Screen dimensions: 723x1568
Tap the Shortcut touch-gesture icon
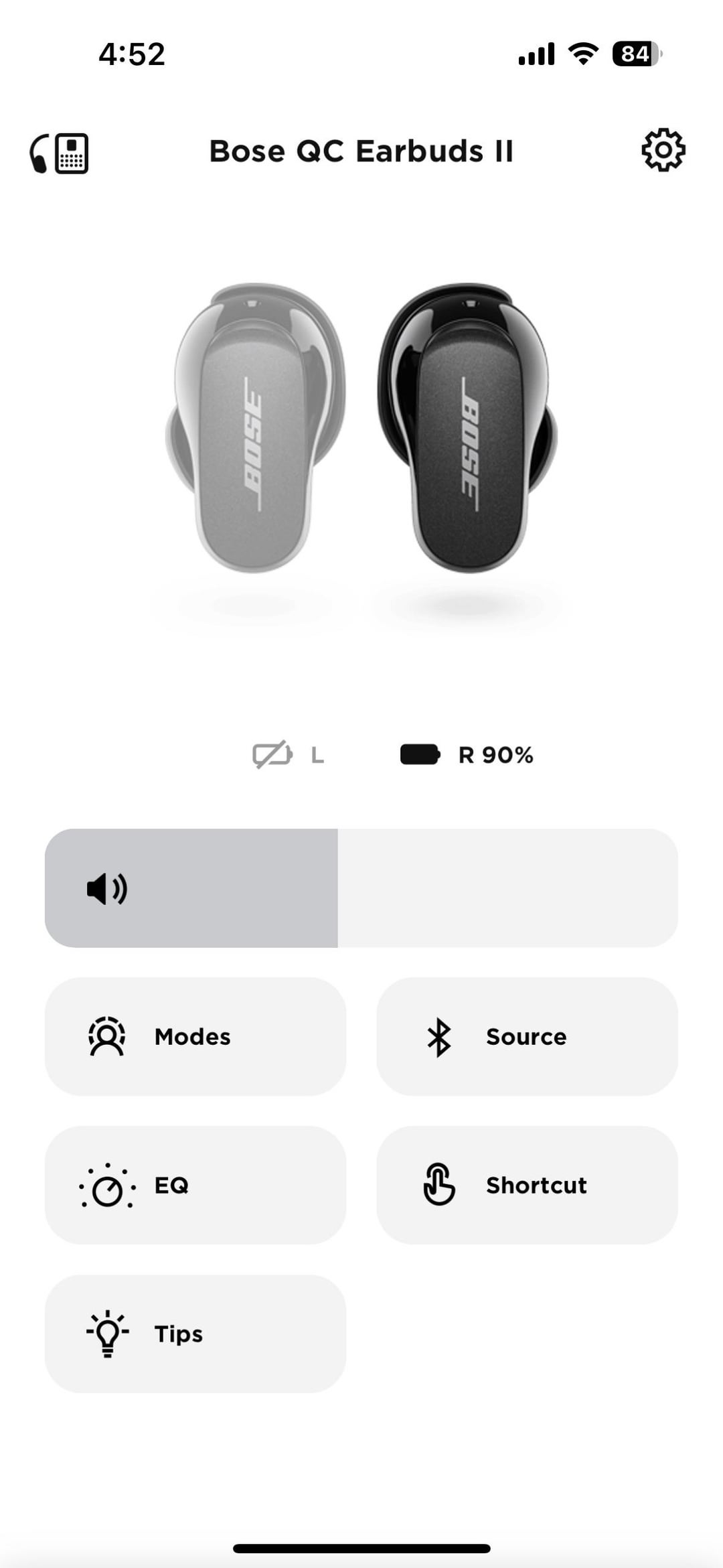click(x=438, y=1185)
